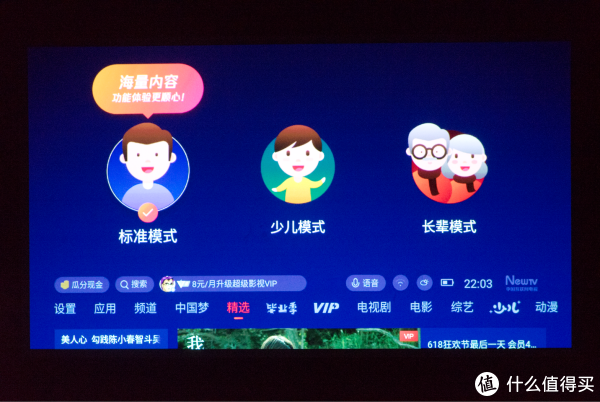
Task: Activate the 语音 voice button
Action: (365, 283)
